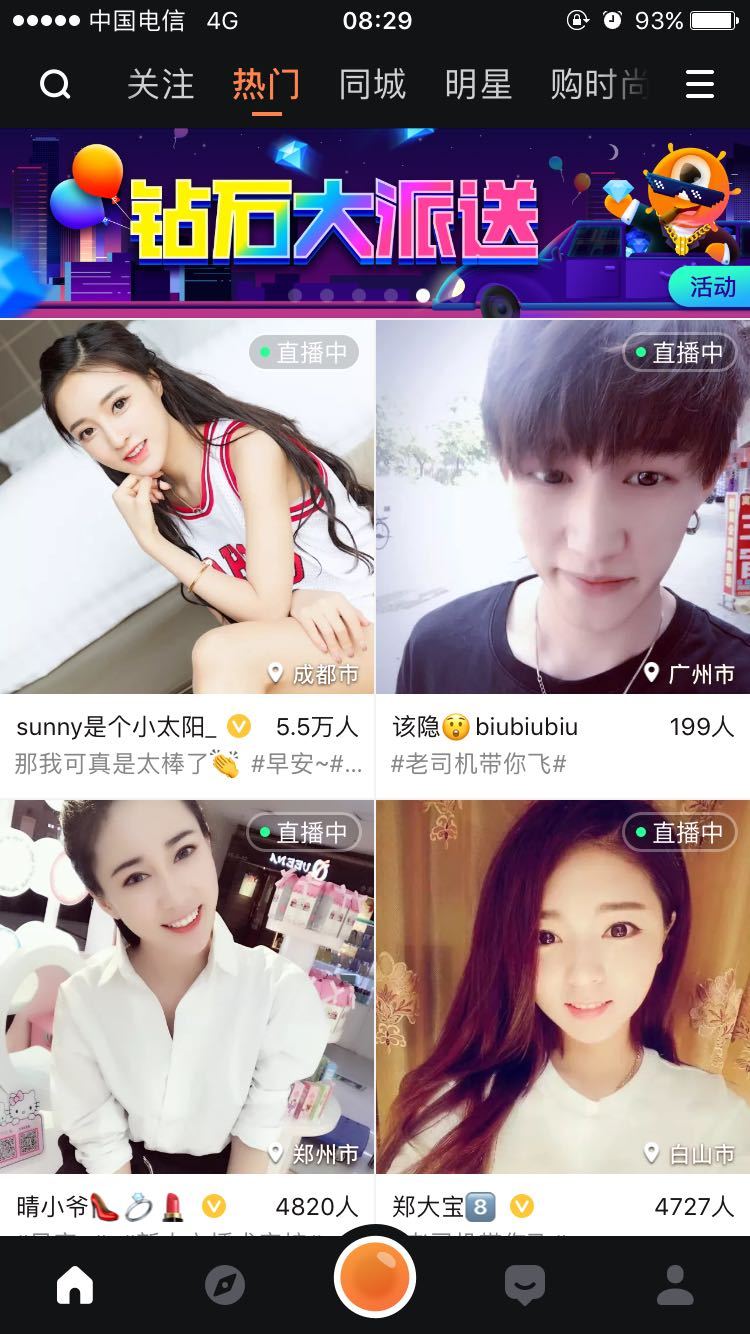Tap the #老司机带你飞# hashtag
This screenshot has width=750, height=1334.
(479, 765)
